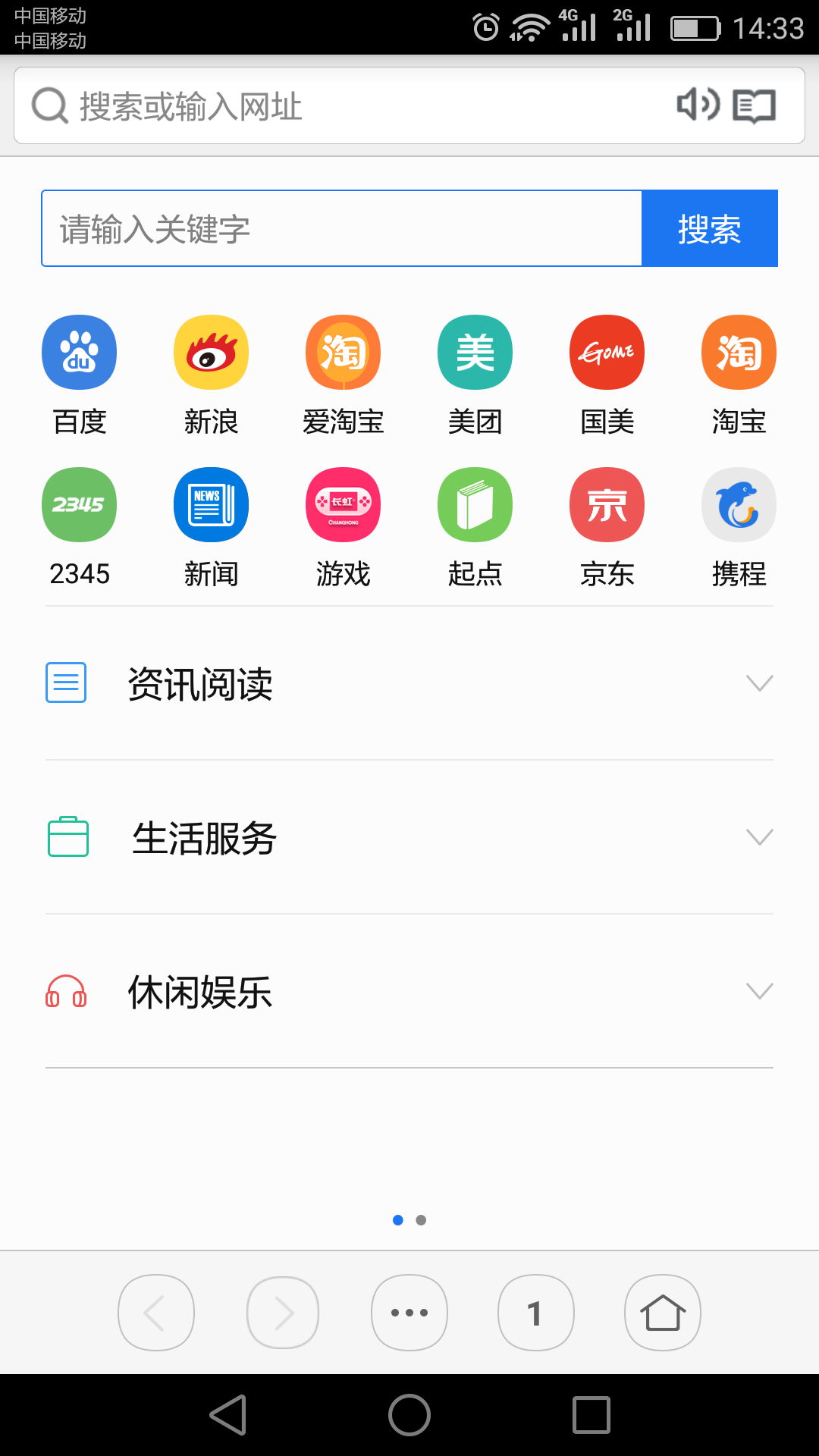Open the 起点 reading shortcut
Screen dimensions: 819x1456
coord(475,504)
